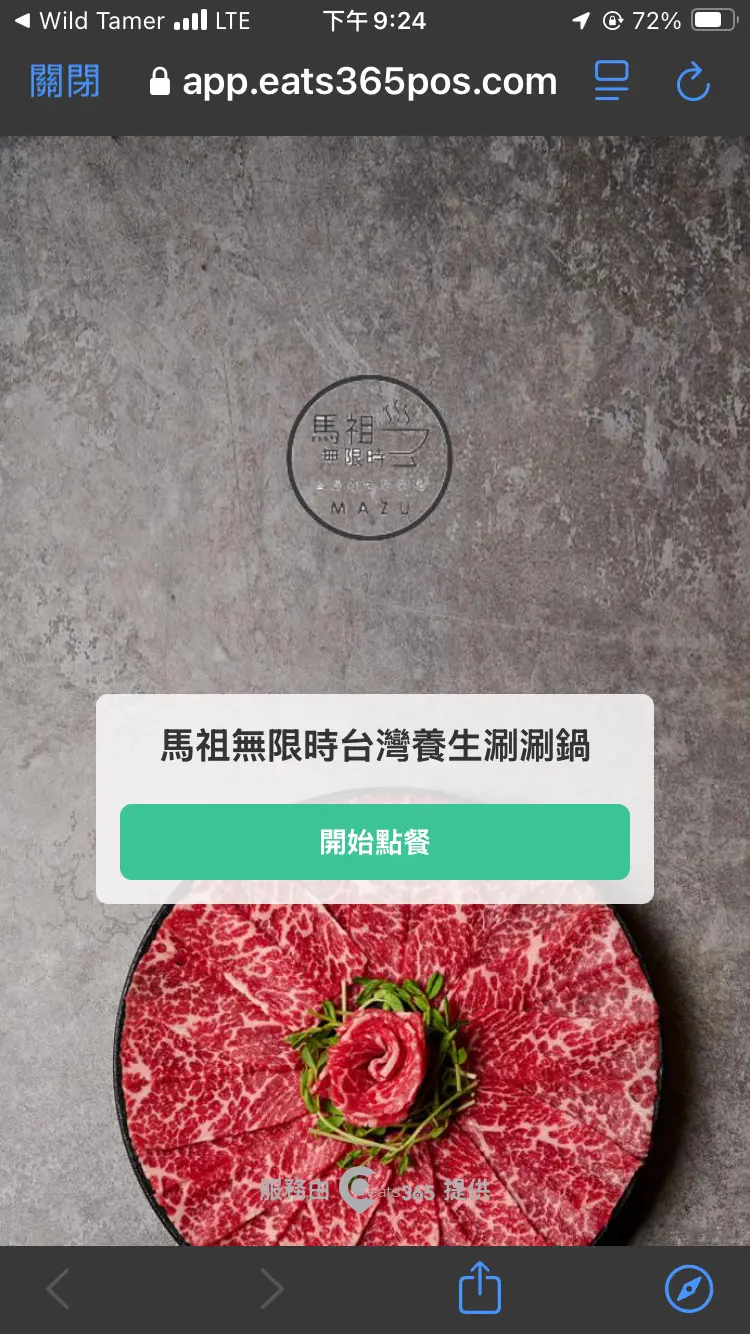Screen dimensions: 750x1334
Task: Reload the page
Action: [692, 82]
